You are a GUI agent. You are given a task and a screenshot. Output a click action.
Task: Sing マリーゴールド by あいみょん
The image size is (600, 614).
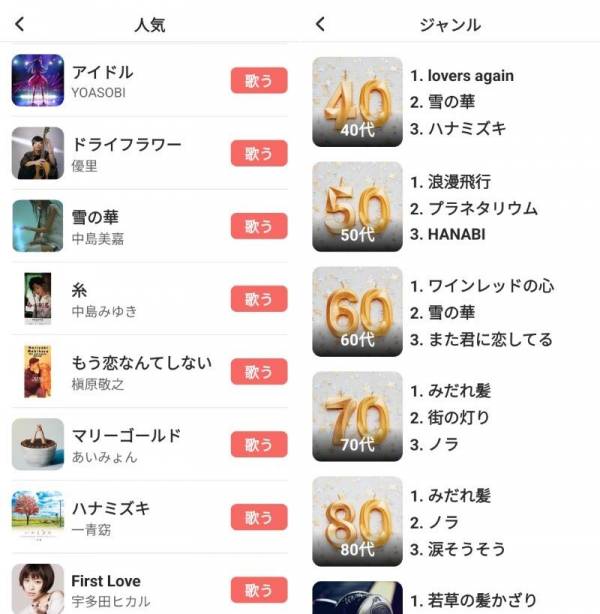point(258,445)
